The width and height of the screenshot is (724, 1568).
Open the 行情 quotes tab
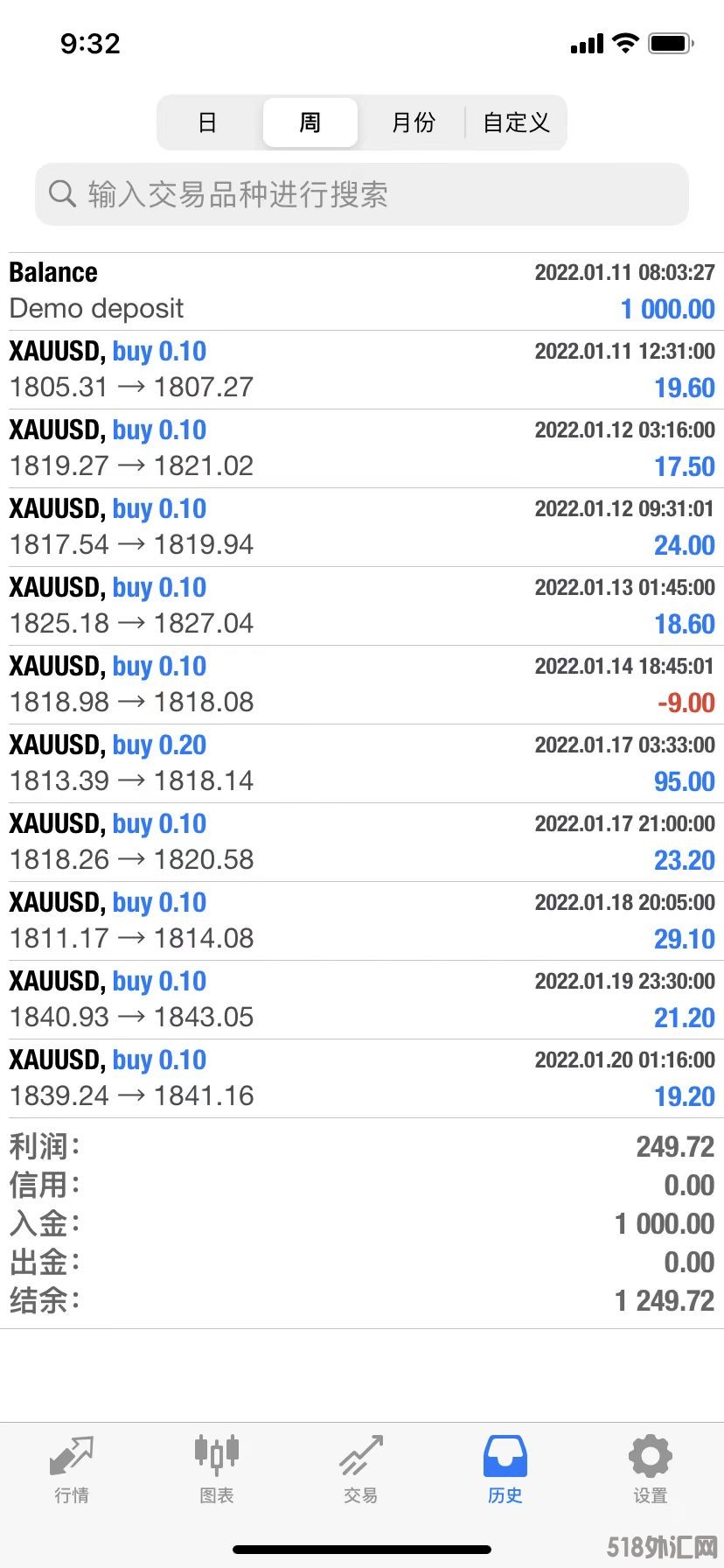click(72, 1470)
